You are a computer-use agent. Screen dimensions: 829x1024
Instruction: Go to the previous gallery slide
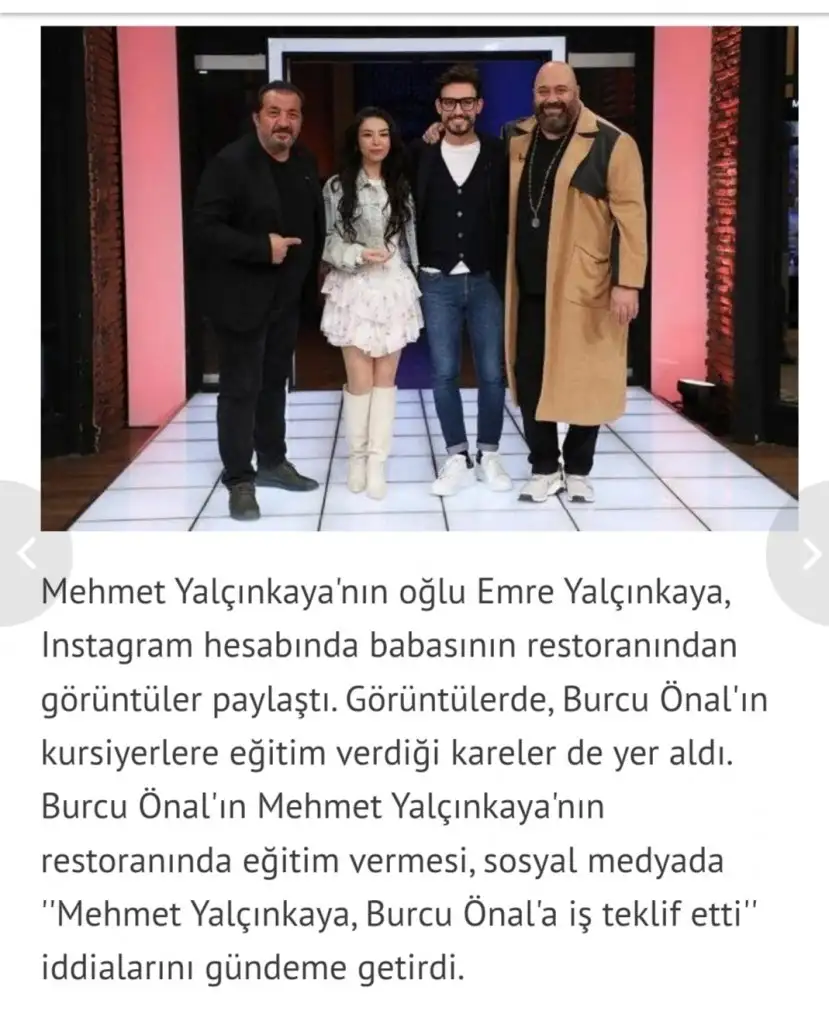point(27,553)
